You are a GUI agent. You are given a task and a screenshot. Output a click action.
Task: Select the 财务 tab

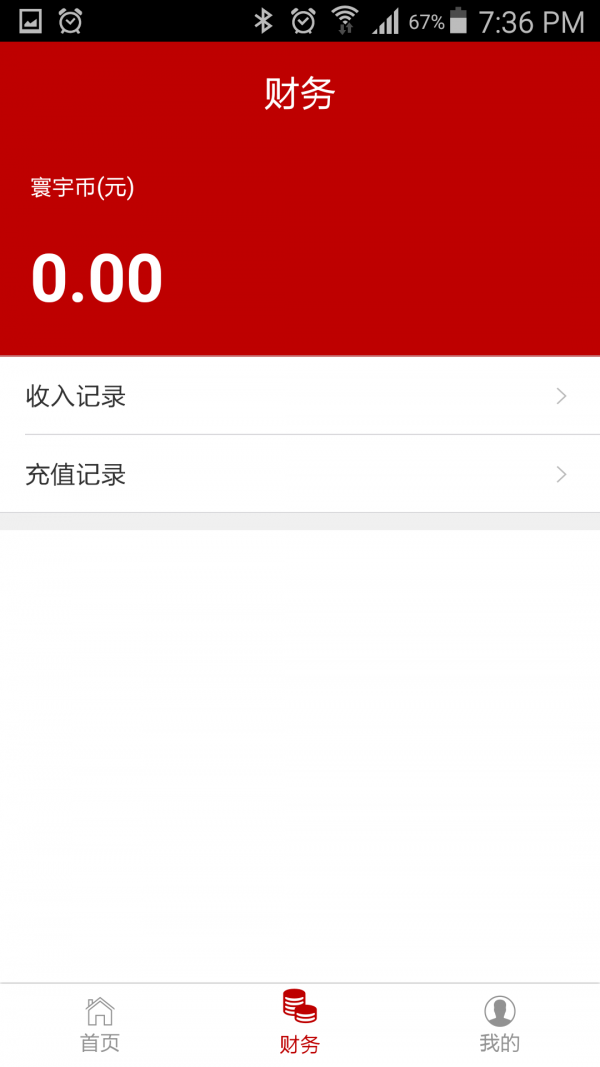[x=300, y=1025]
